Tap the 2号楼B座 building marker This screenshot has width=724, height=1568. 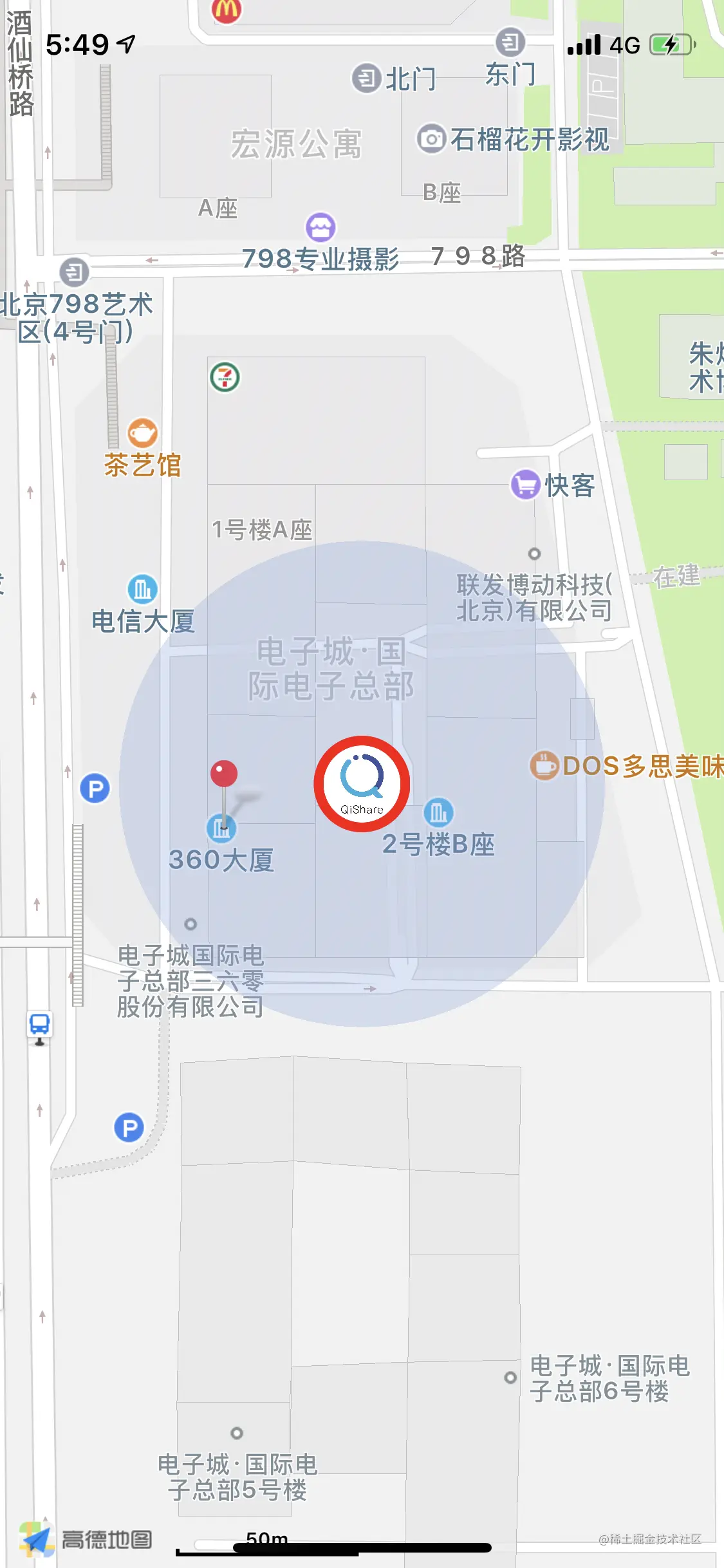[439, 813]
